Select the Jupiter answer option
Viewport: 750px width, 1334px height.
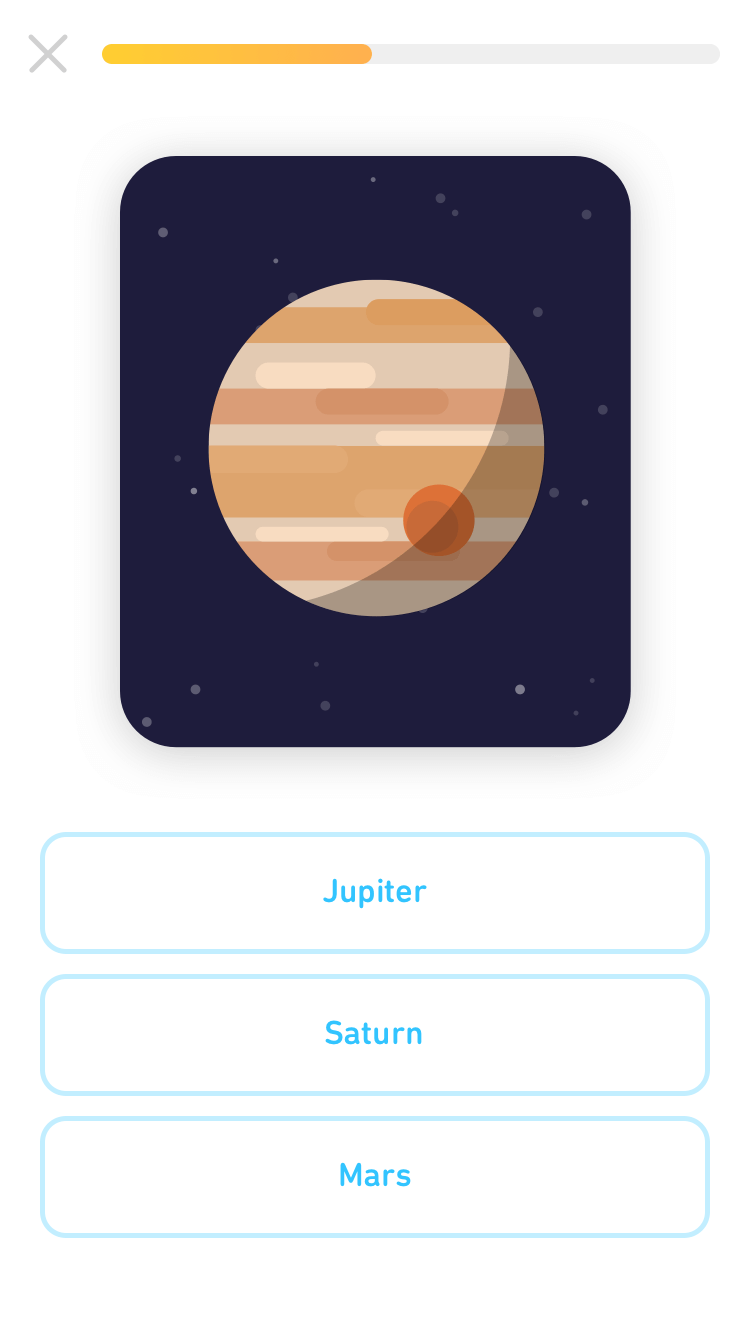(375, 891)
